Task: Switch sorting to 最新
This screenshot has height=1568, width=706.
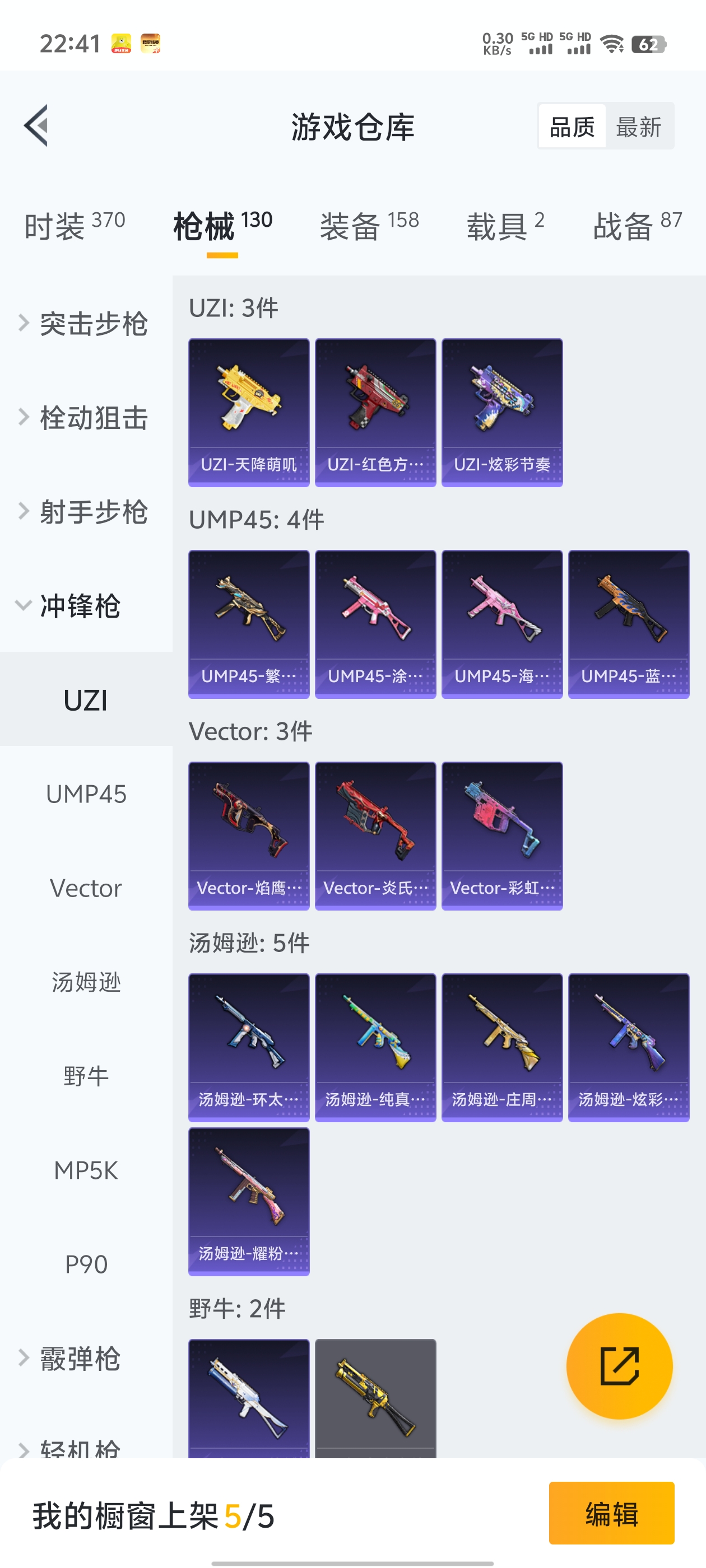Action: (x=638, y=127)
